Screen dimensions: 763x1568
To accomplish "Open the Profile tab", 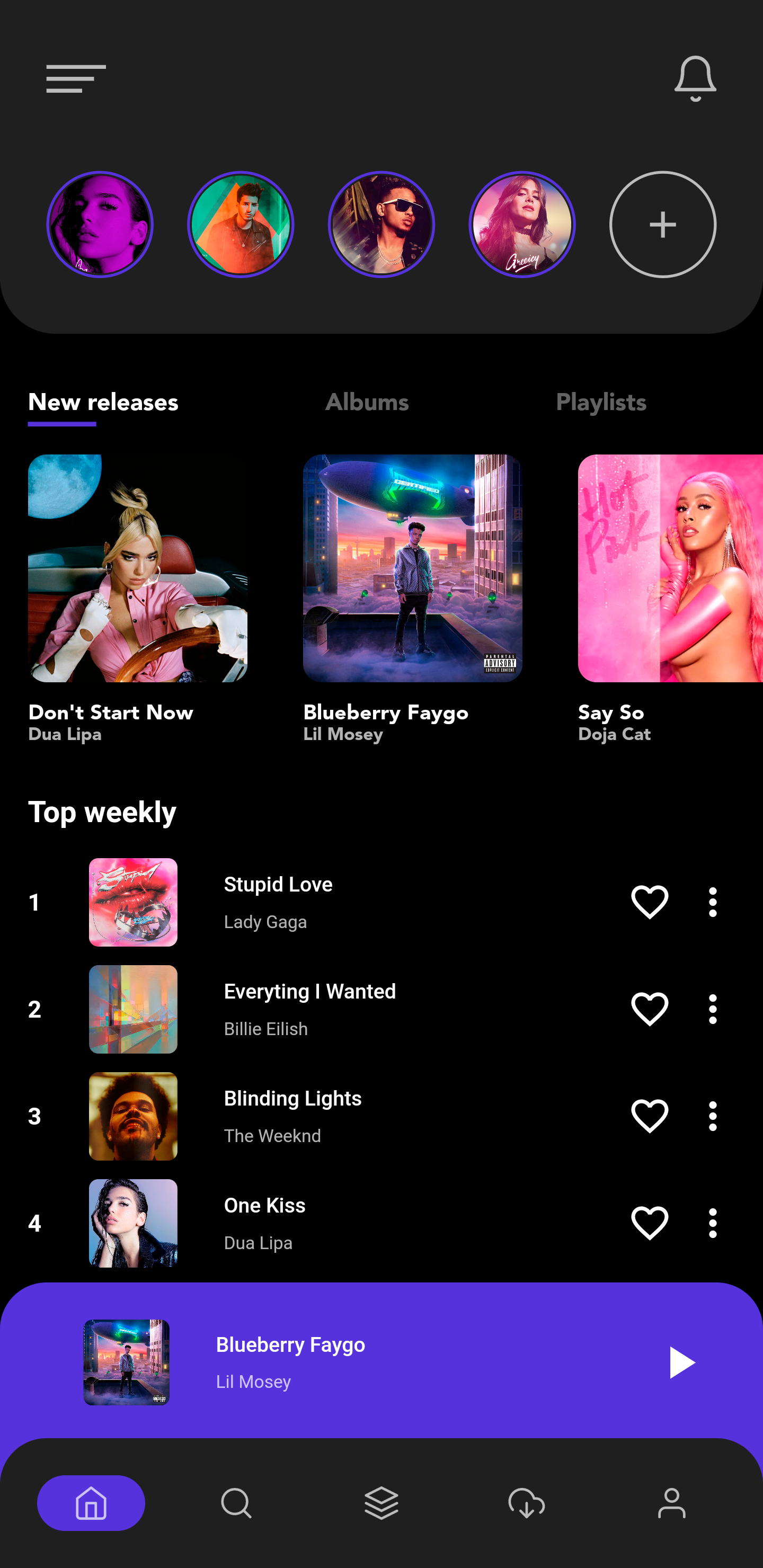I will 672,1503.
